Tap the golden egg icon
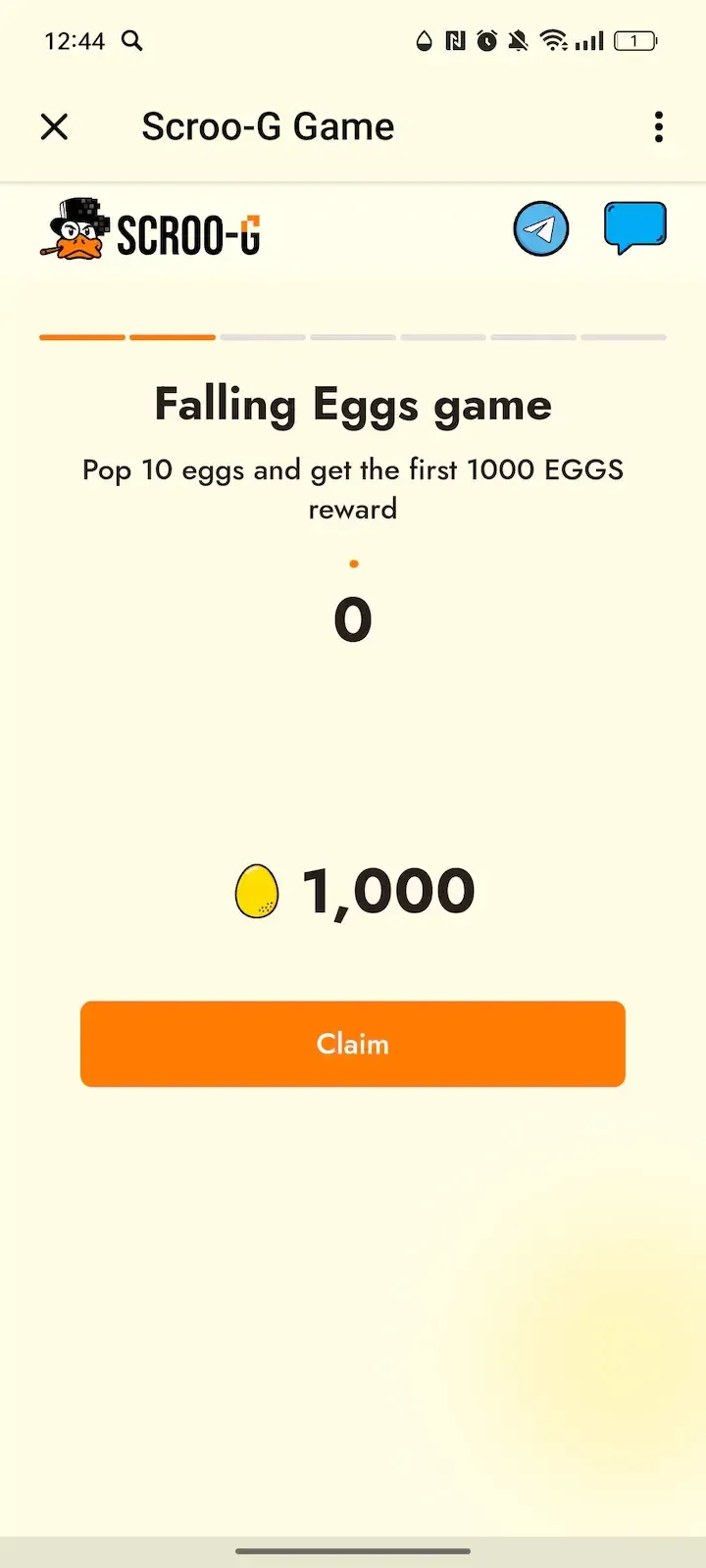The width and height of the screenshot is (706, 1568). [x=255, y=889]
